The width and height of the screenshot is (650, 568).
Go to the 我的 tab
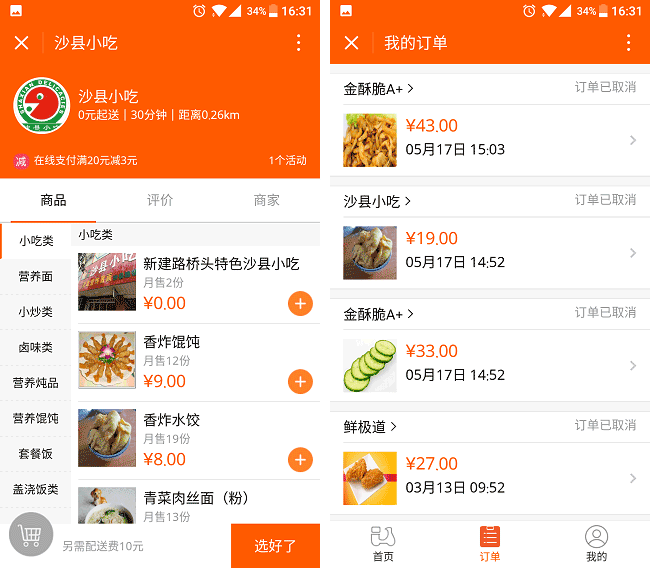tap(596, 543)
